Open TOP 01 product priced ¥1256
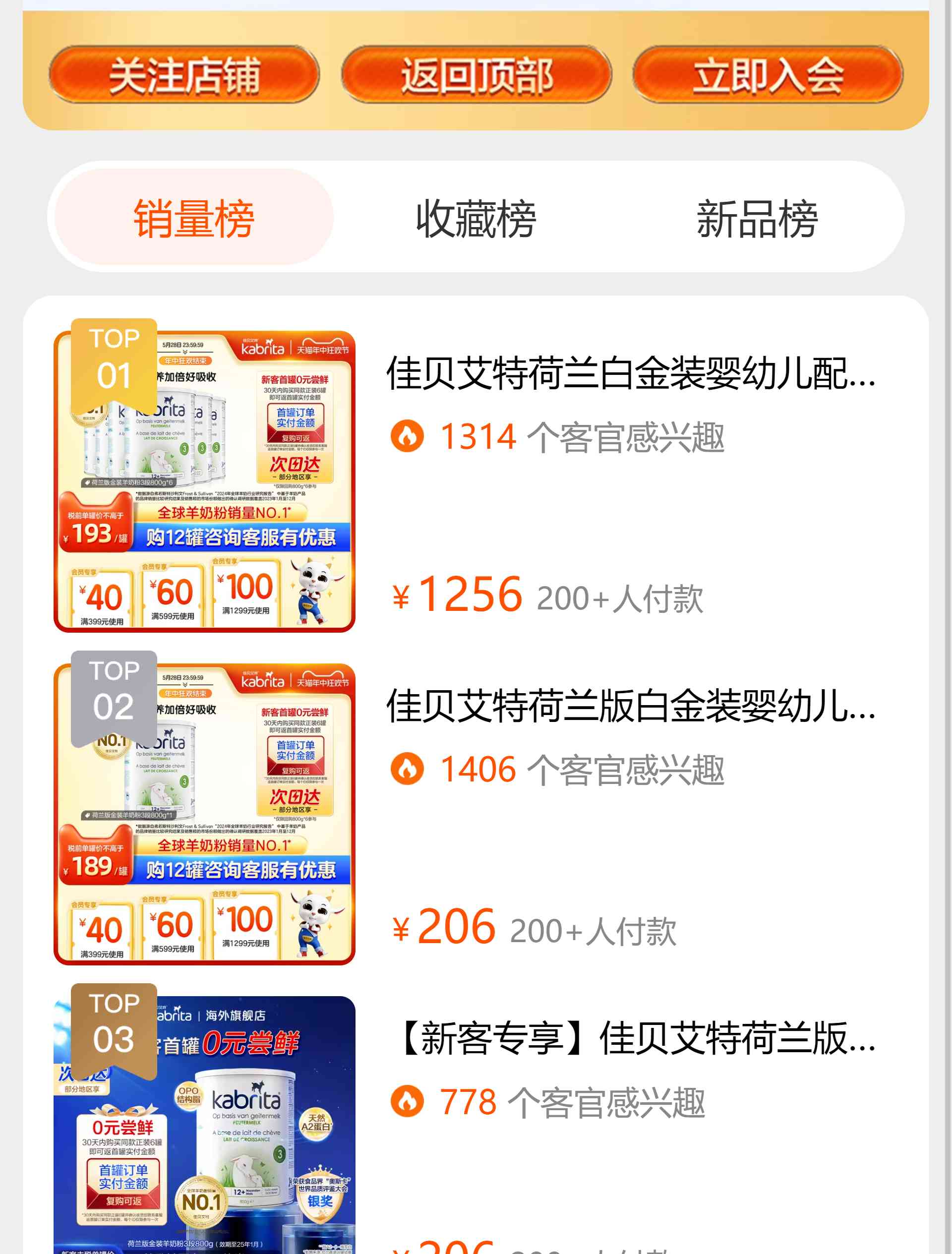The image size is (952, 1254). coord(631,373)
